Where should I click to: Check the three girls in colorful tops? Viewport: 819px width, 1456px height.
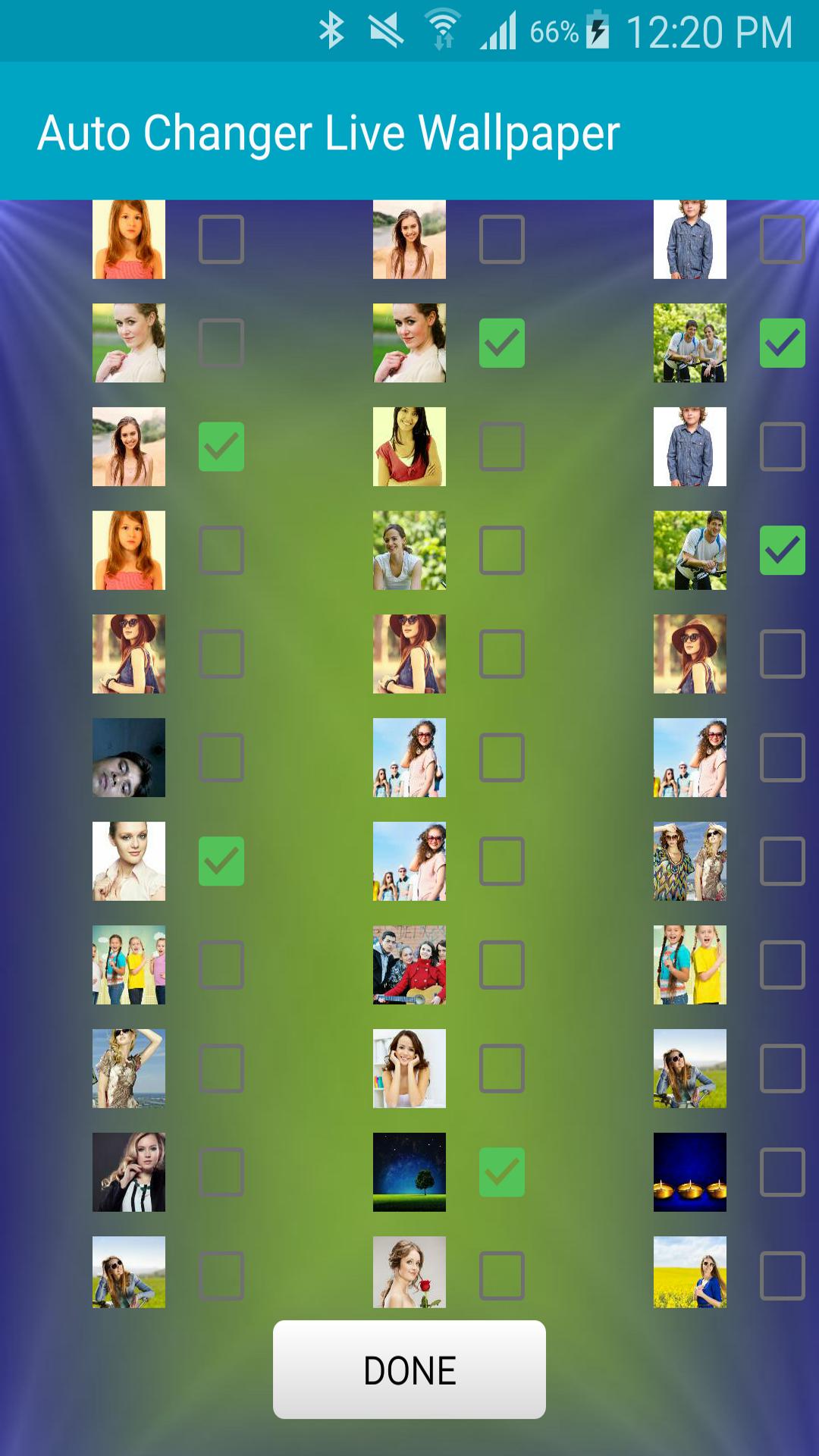tap(221, 965)
